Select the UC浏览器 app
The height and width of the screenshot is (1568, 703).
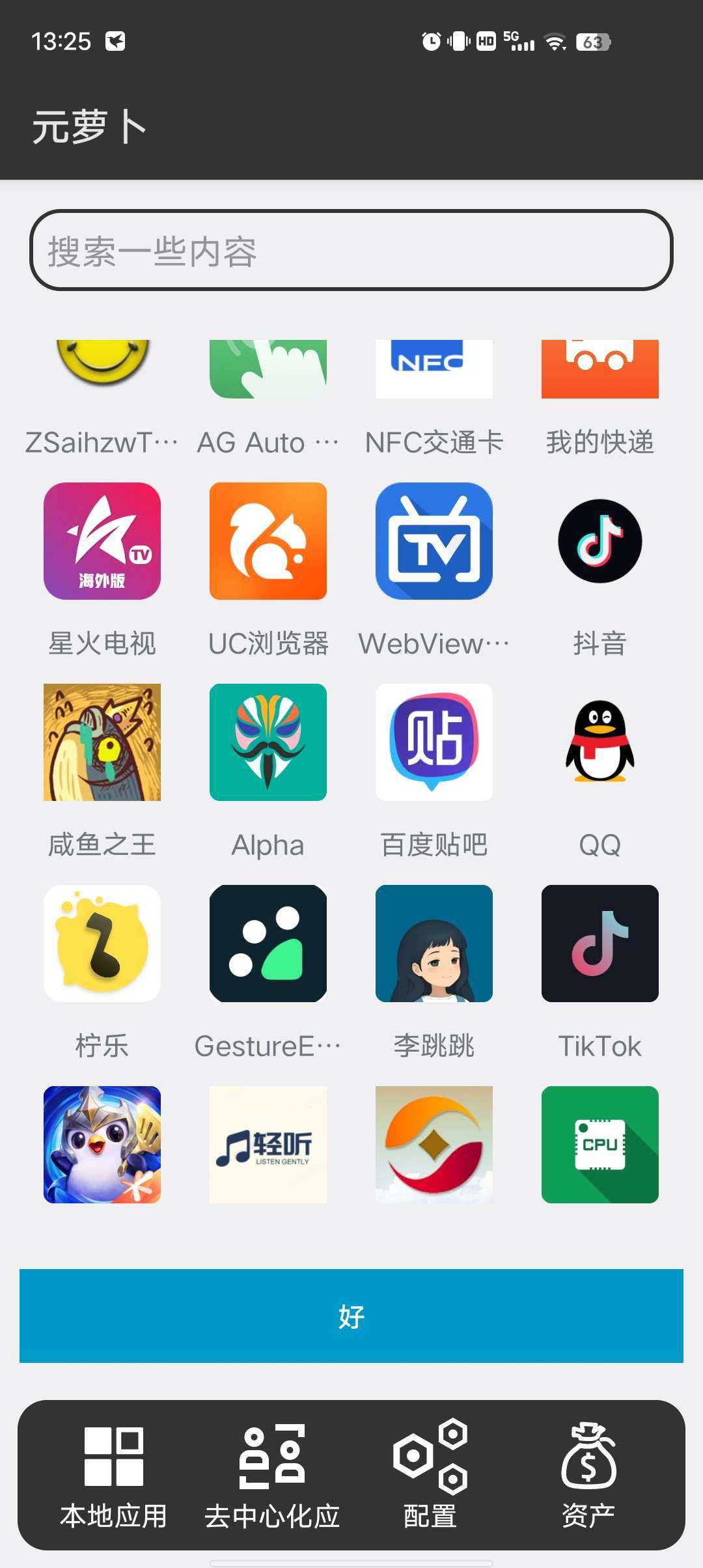268,541
